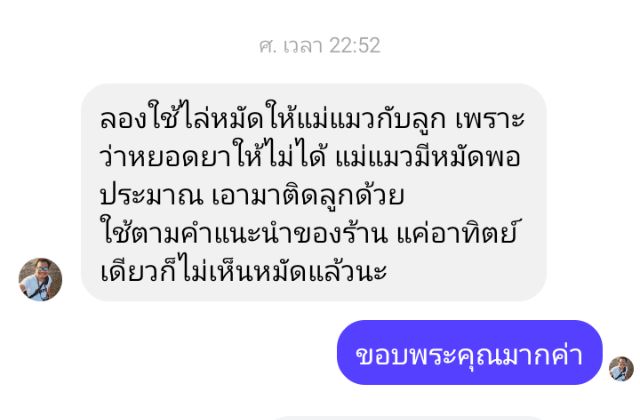Tap the purple ขอบพระคุณมากค่า message bubble
640x420 pixels.
(x=469, y=353)
